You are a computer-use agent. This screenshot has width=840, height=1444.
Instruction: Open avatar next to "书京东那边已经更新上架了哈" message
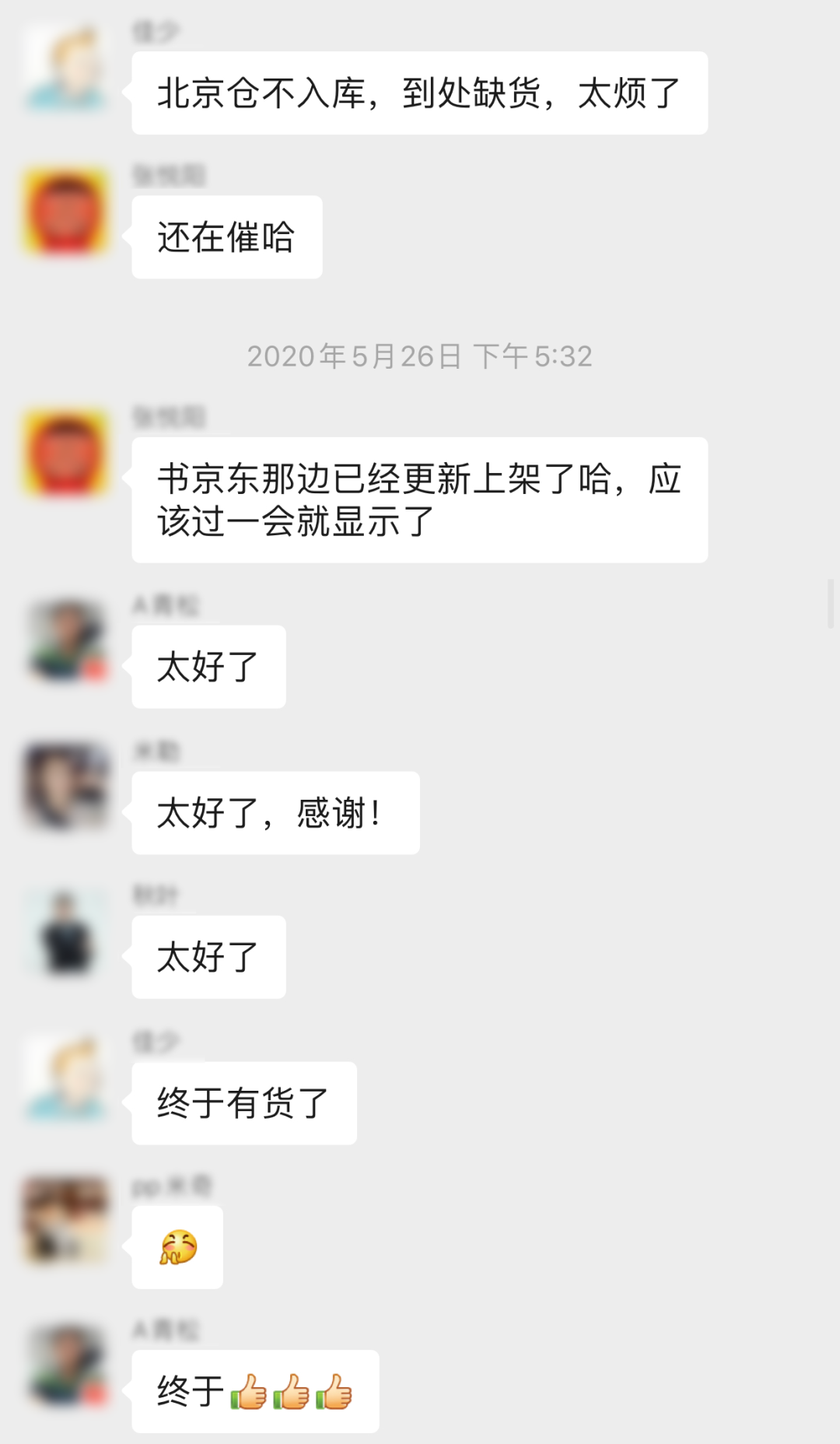pyautogui.click(x=66, y=454)
